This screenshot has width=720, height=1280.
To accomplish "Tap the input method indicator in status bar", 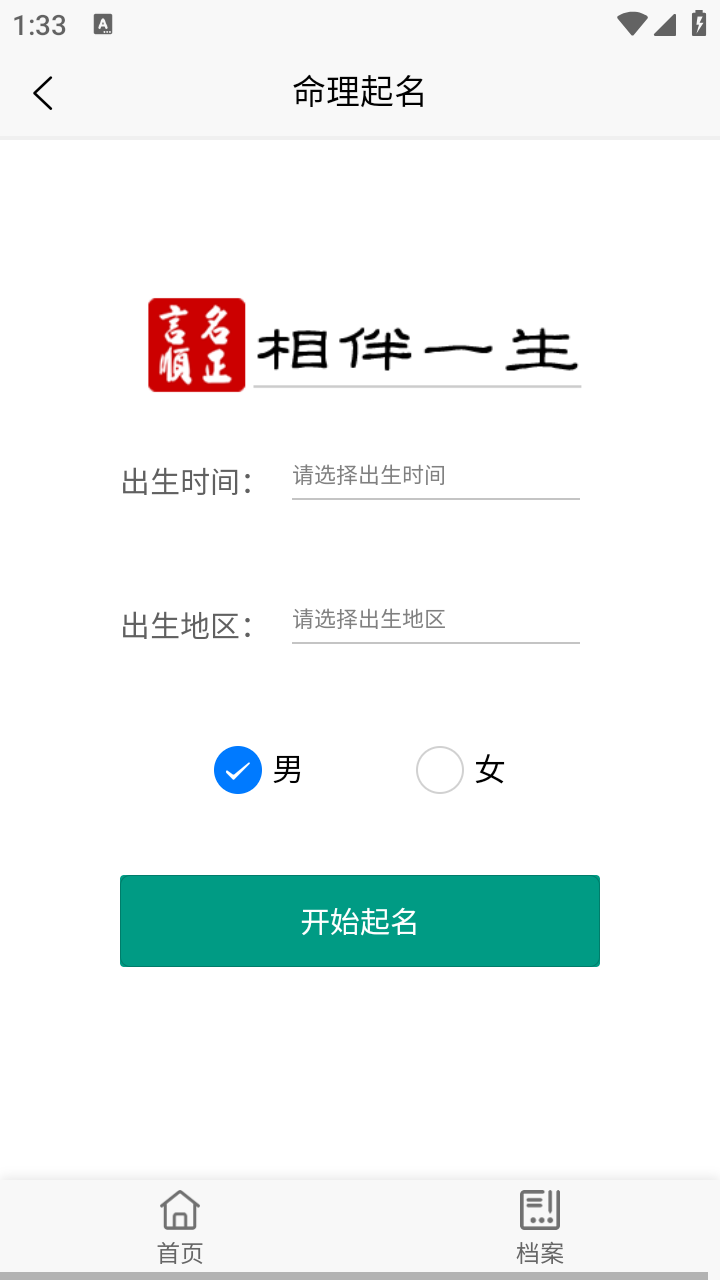I will pyautogui.click(x=104, y=23).
